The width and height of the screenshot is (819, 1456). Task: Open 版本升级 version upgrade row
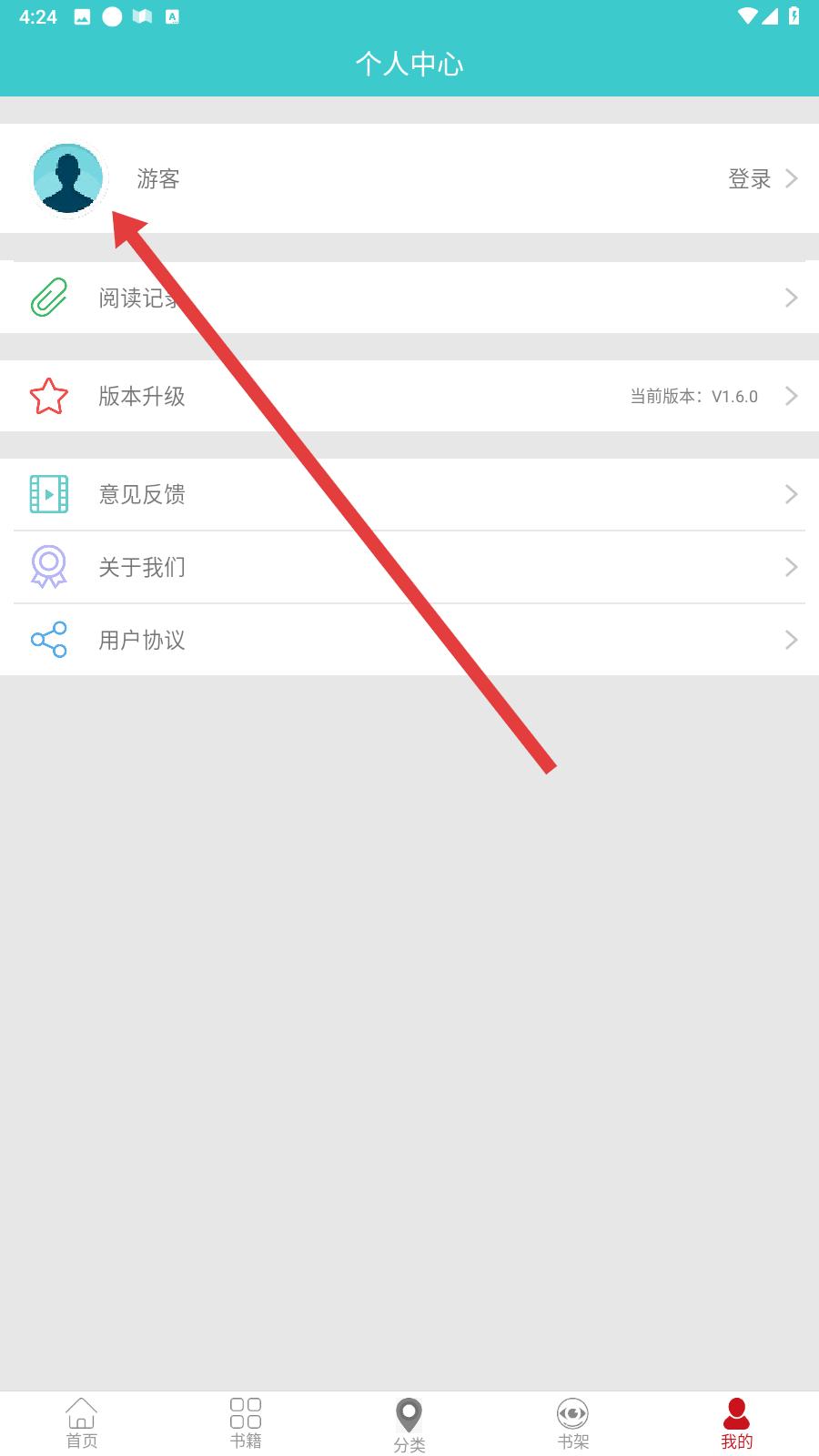(409, 396)
